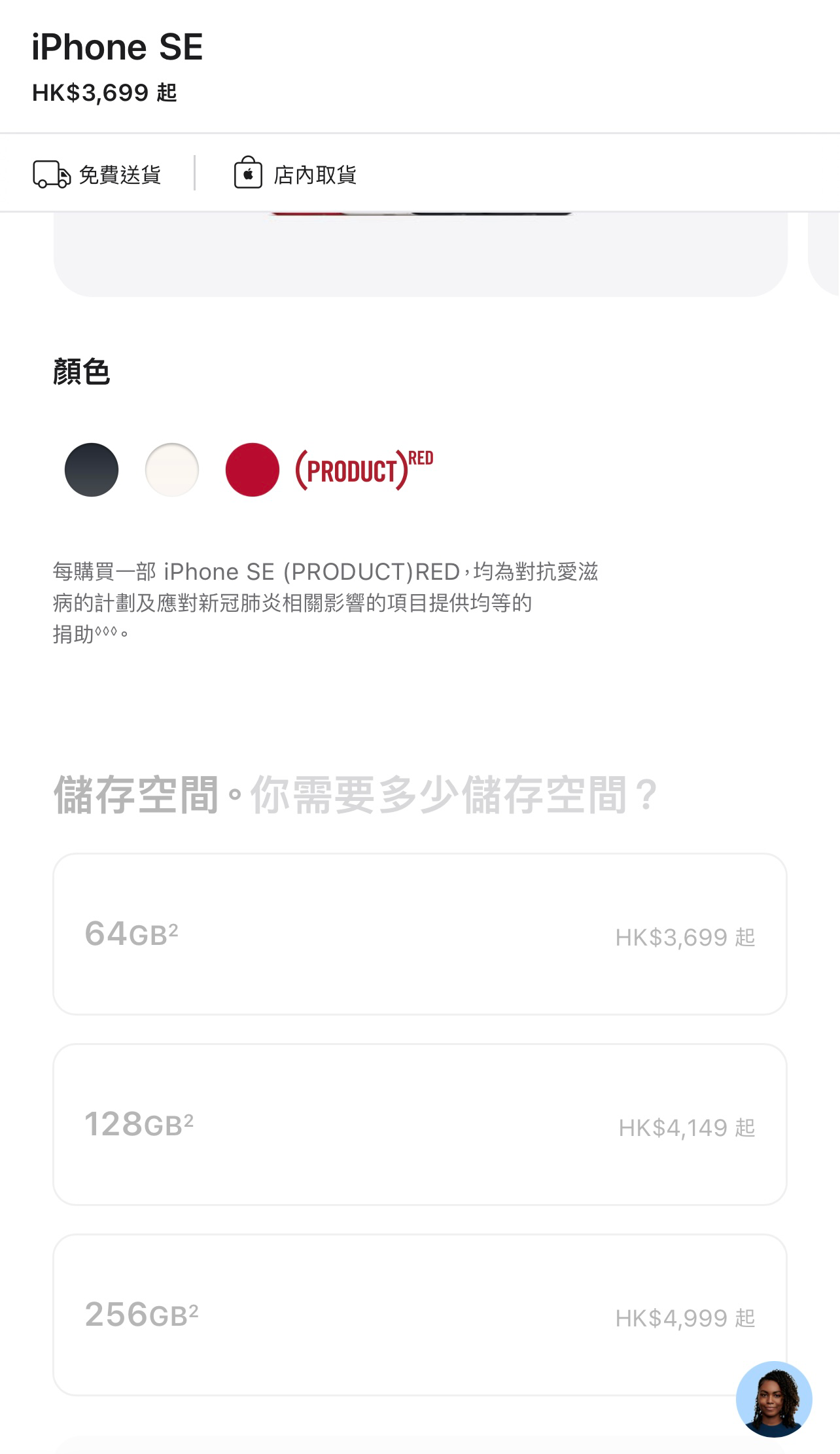
Task: Select the black color swatch
Action: (92, 469)
